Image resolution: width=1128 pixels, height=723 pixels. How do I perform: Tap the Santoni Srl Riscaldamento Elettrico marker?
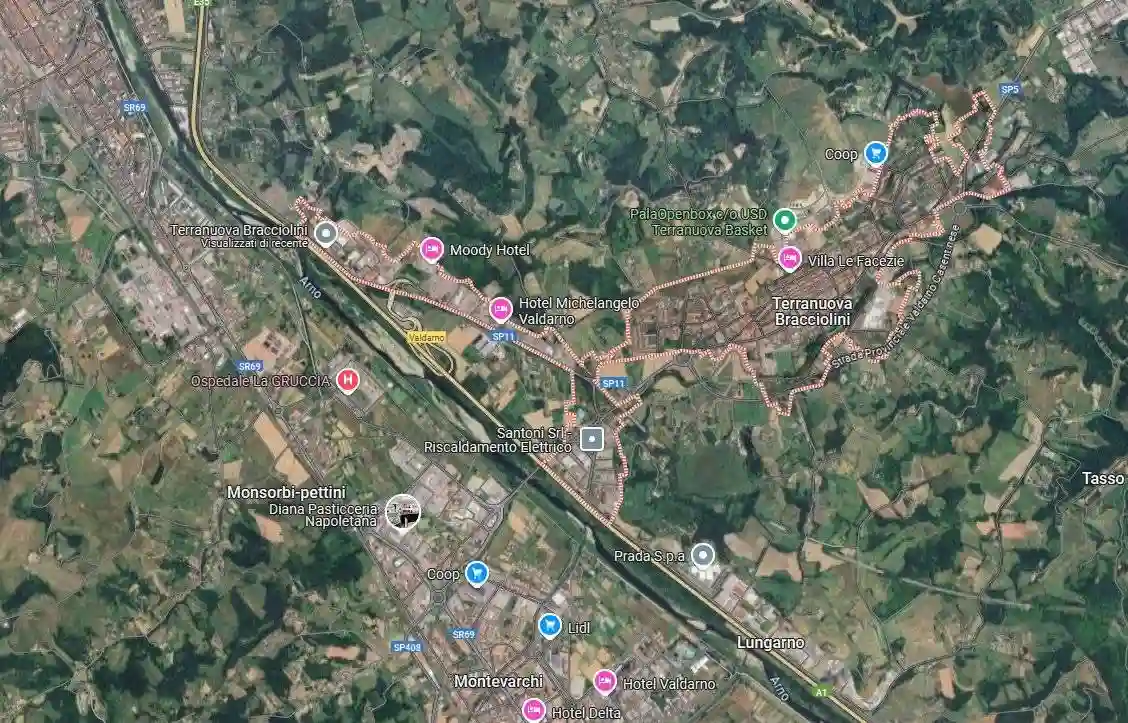[x=593, y=439]
